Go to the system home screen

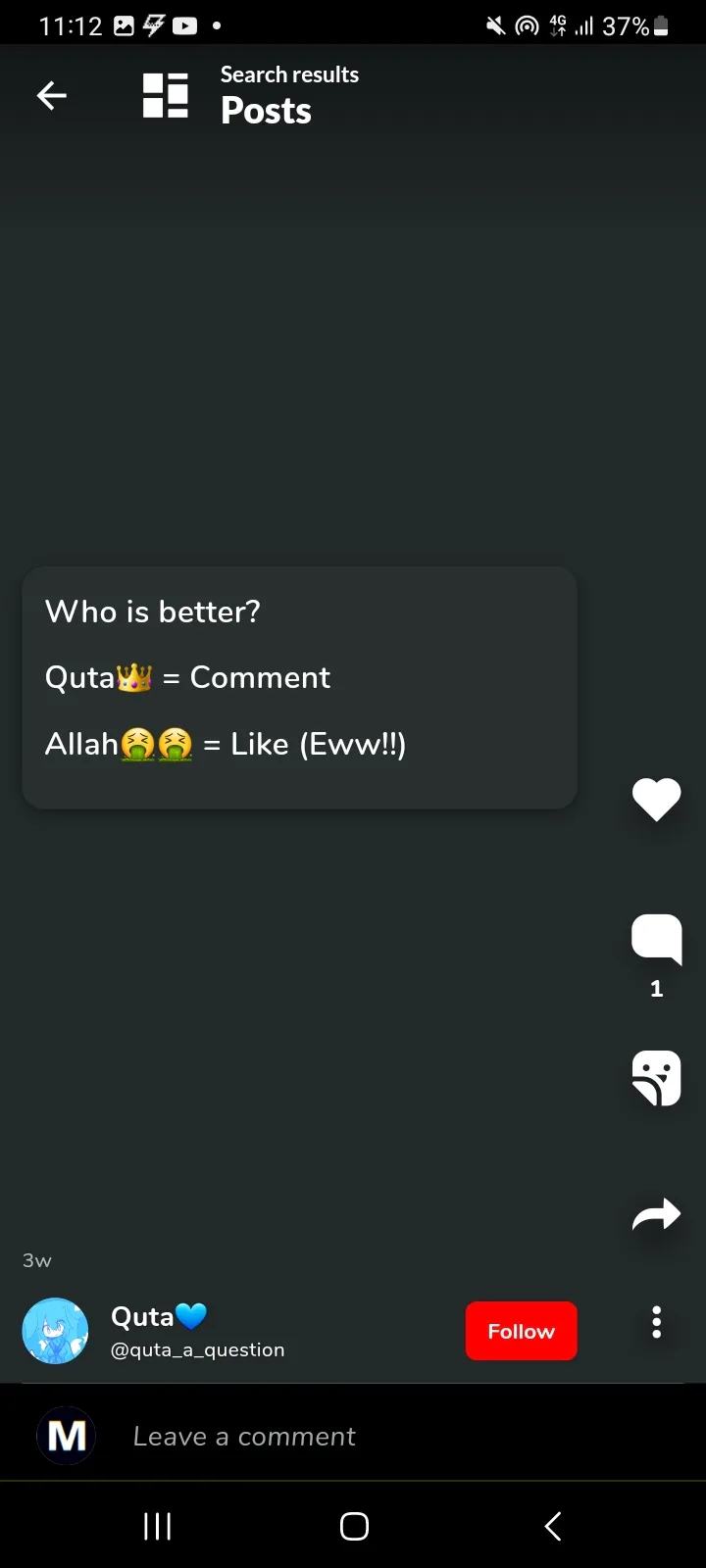pos(354,1526)
